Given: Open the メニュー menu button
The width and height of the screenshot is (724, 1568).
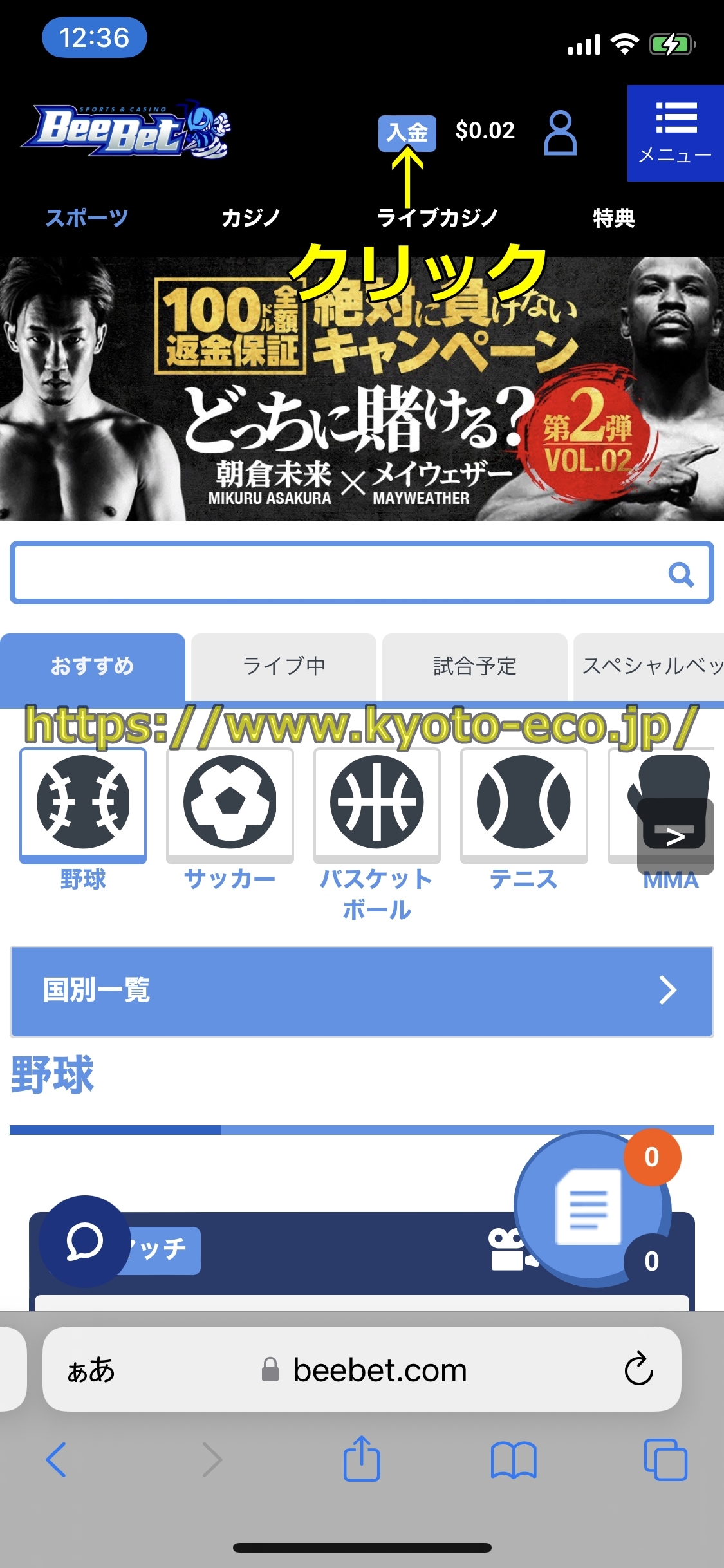Looking at the screenshot, I should pyautogui.click(x=675, y=133).
